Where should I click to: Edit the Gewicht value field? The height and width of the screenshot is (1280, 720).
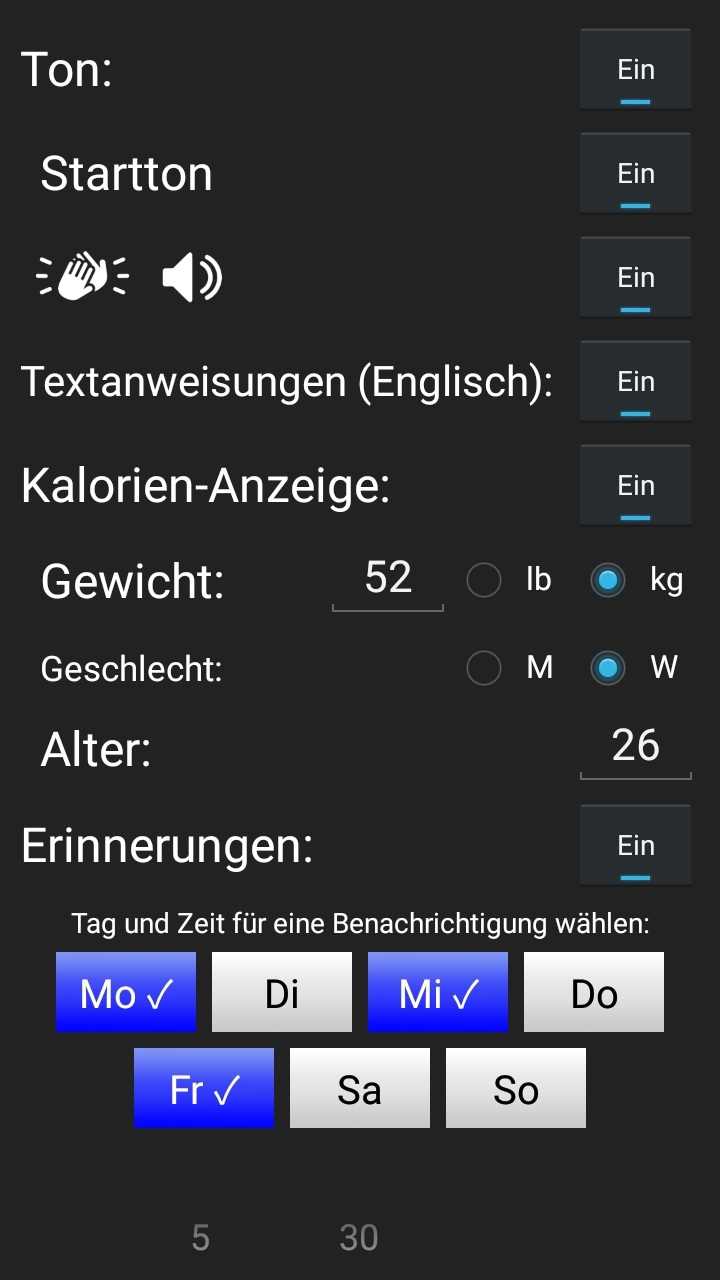click(x=388, y=580)
